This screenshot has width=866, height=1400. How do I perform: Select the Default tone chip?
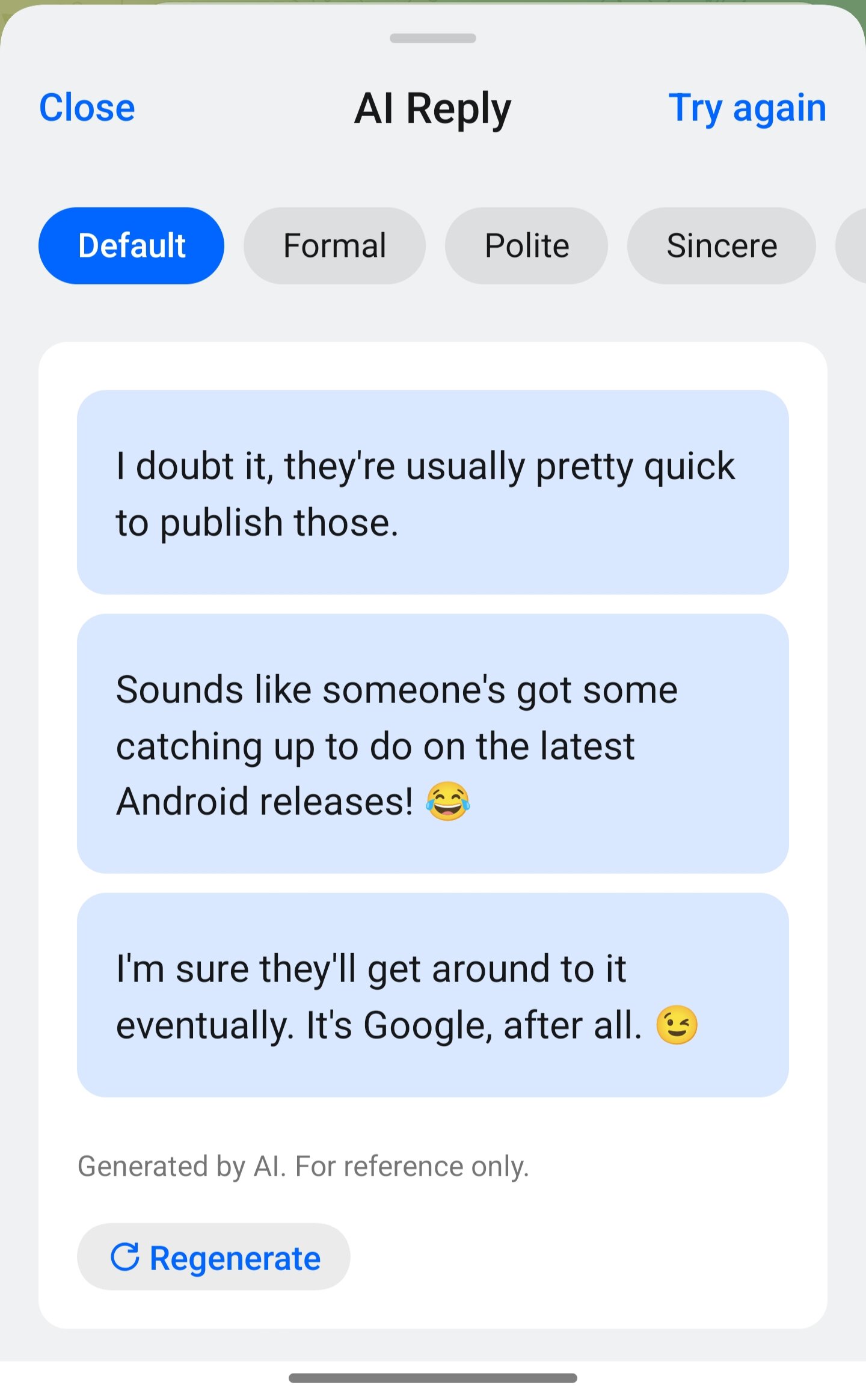point(131,245)
